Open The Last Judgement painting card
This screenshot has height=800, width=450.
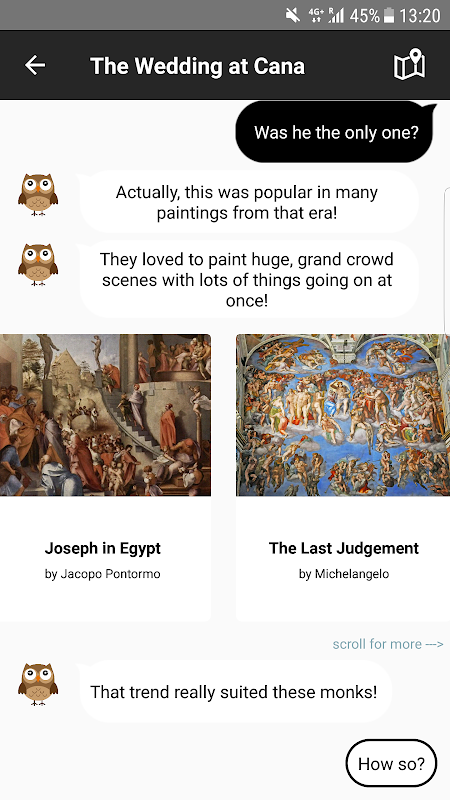[x=343, y=478]
